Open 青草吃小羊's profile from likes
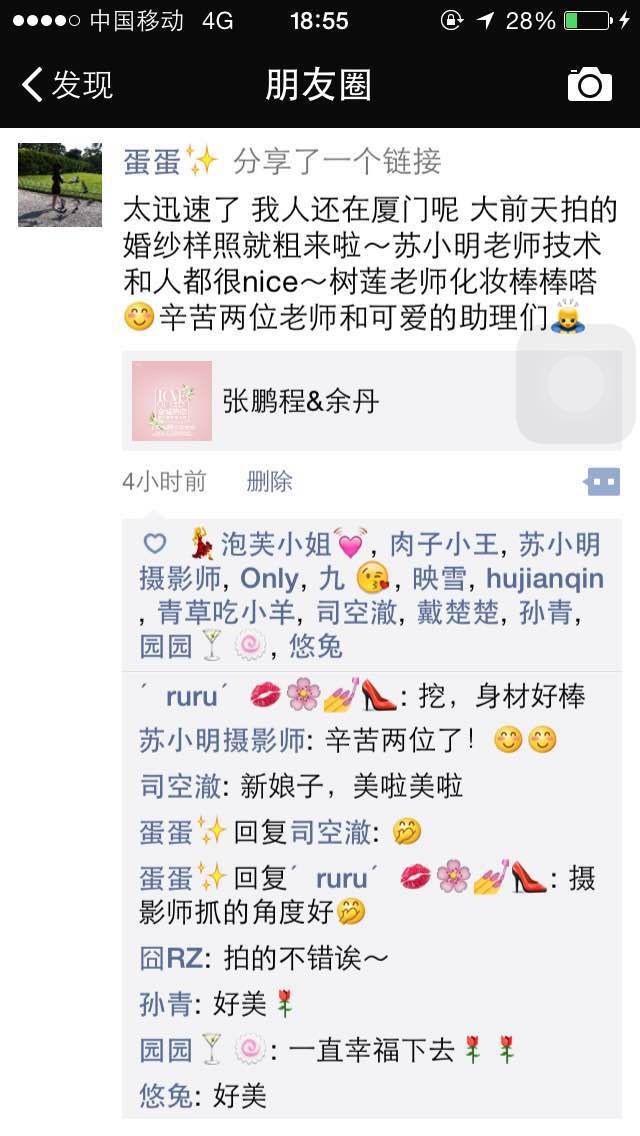The width and height of the screenshot is (640, 1136). [225, 612]
